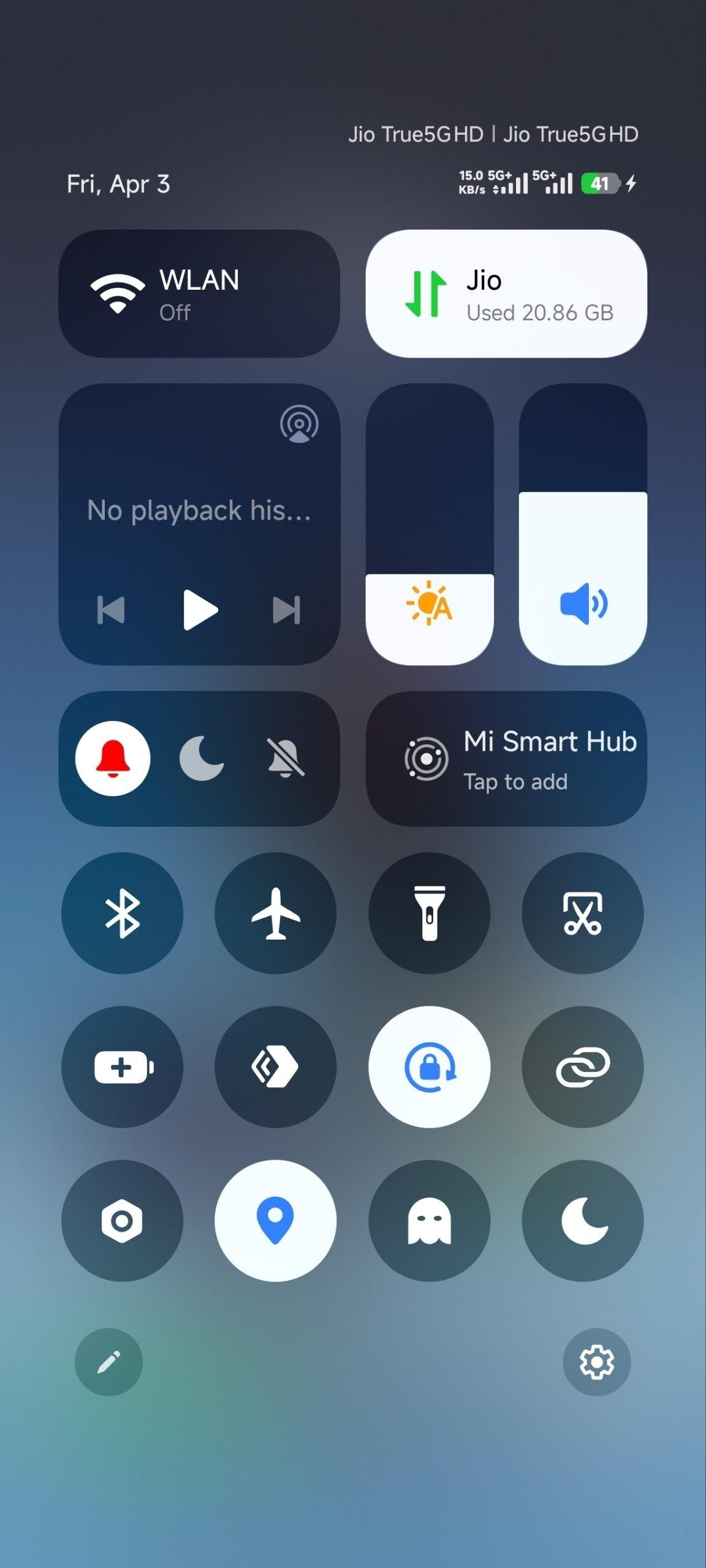Turn on airplane mode
This screenshot has width=706, height=1568.
275,913
